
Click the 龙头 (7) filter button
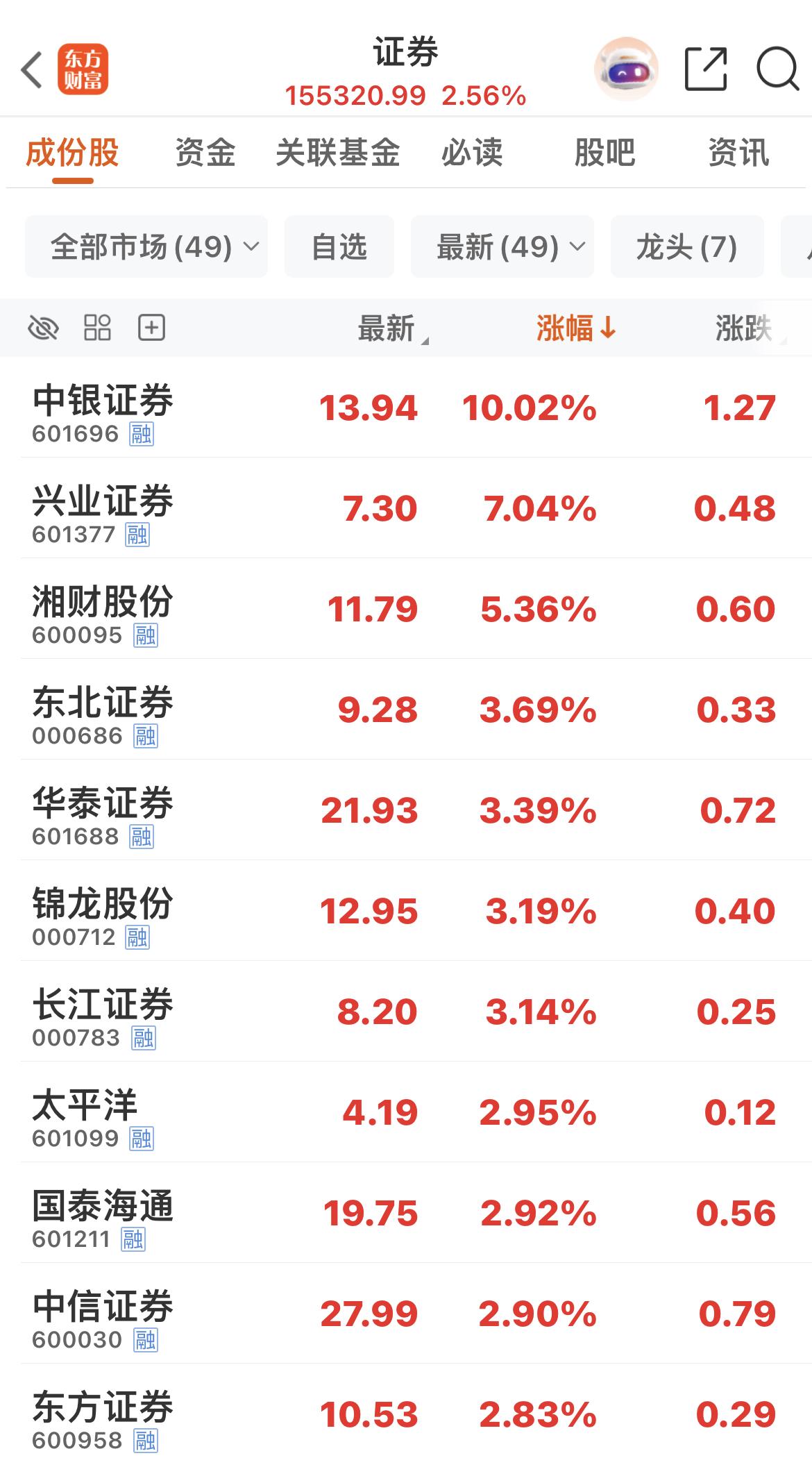point(686,246)
